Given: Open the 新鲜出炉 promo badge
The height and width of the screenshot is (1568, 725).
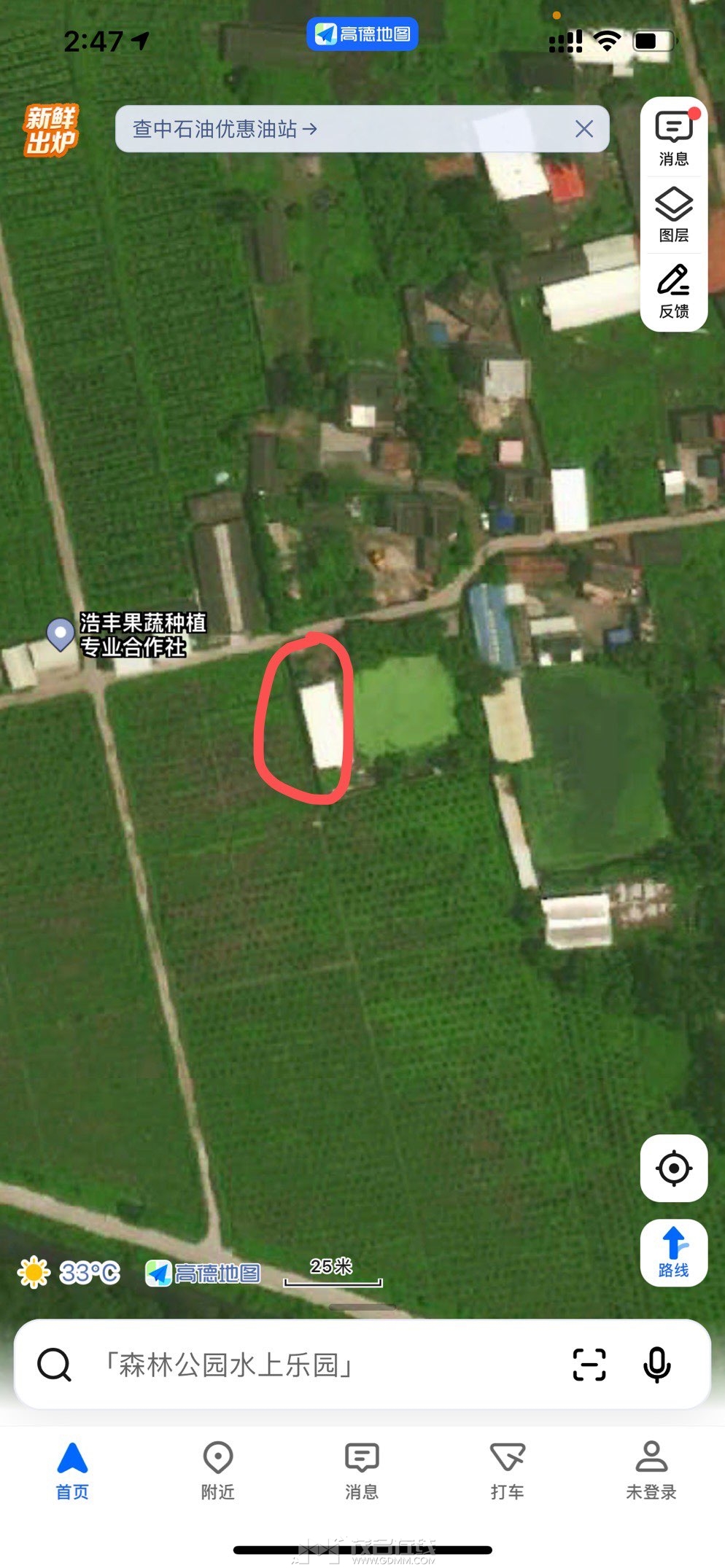Looking at the screenshot, I should [x=51, y=130].
